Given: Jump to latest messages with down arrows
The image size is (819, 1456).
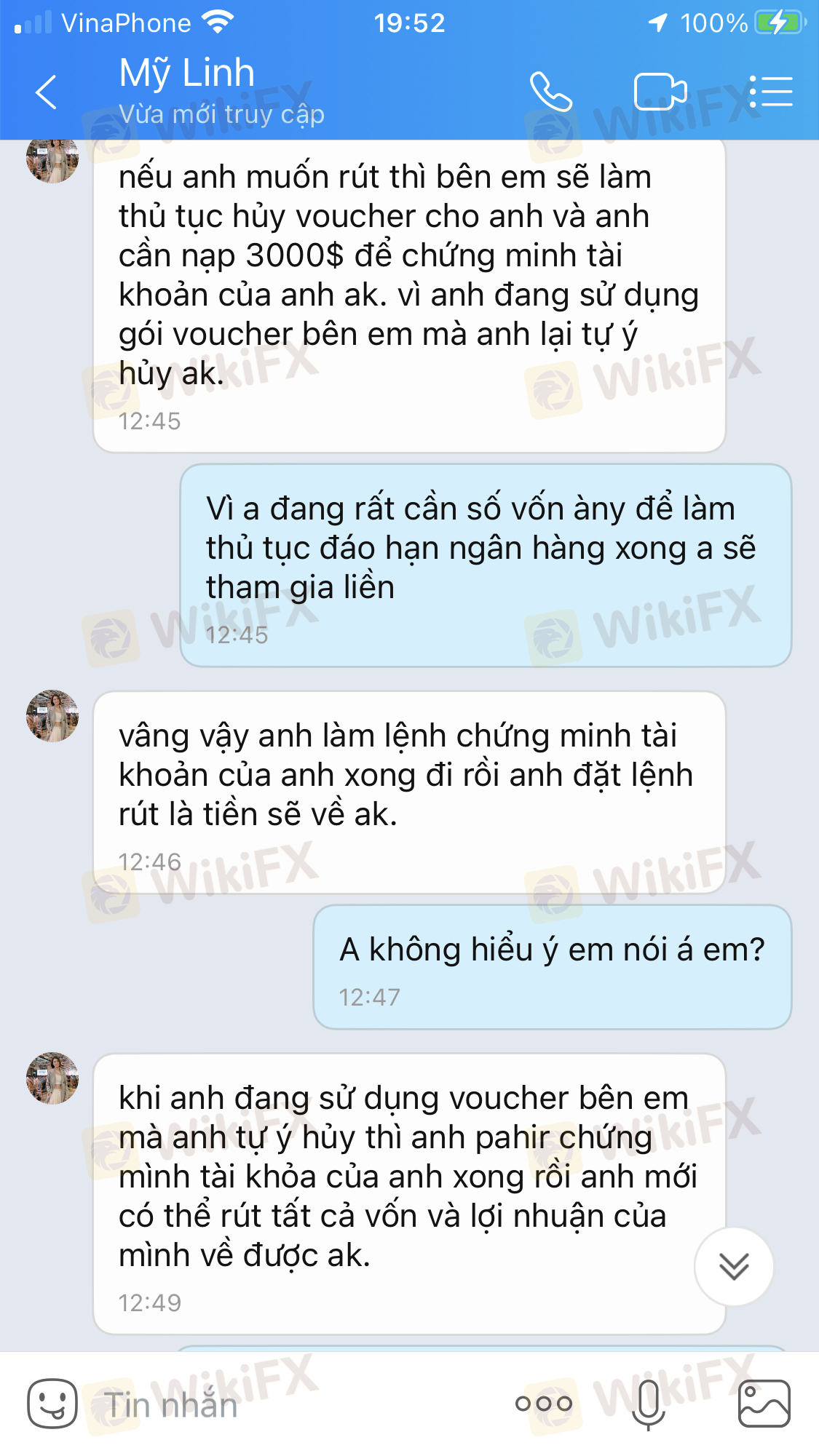Looking at the screenshot, I should tap(733, 1267).
